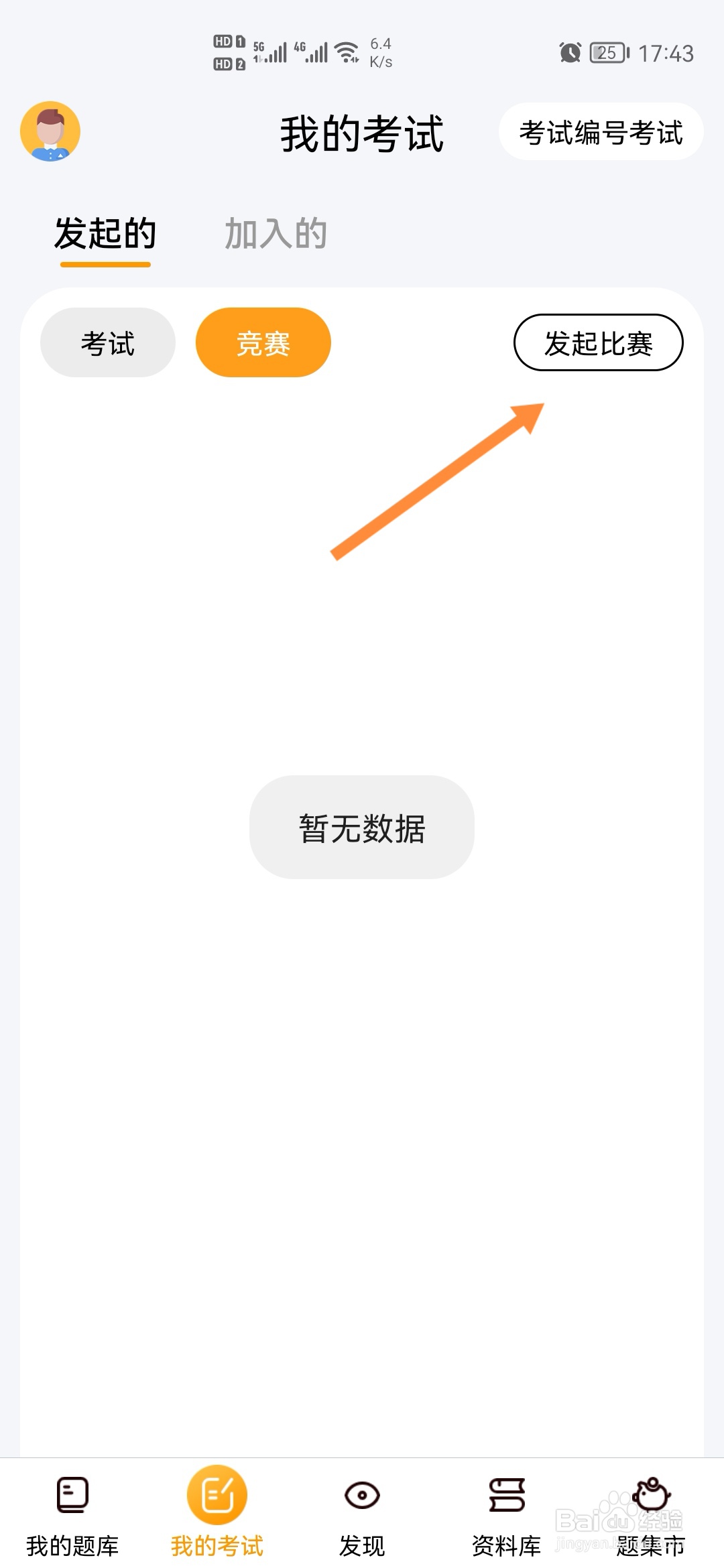Tap 发起比赛 to create a contest
724x1568 pixels.
point(599,342)
